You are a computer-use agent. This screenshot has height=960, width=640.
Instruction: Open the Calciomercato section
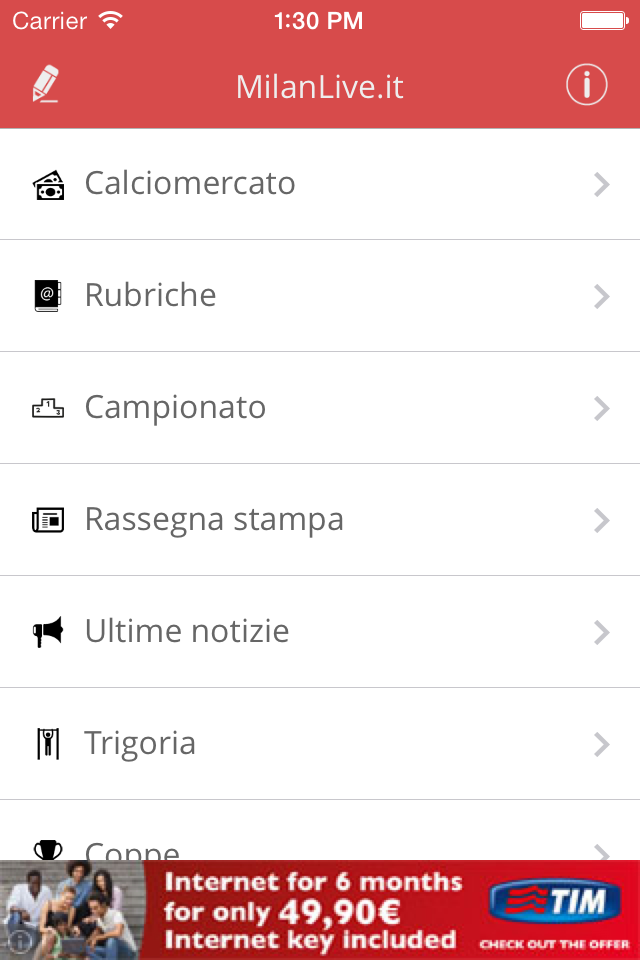pos(320,184)
